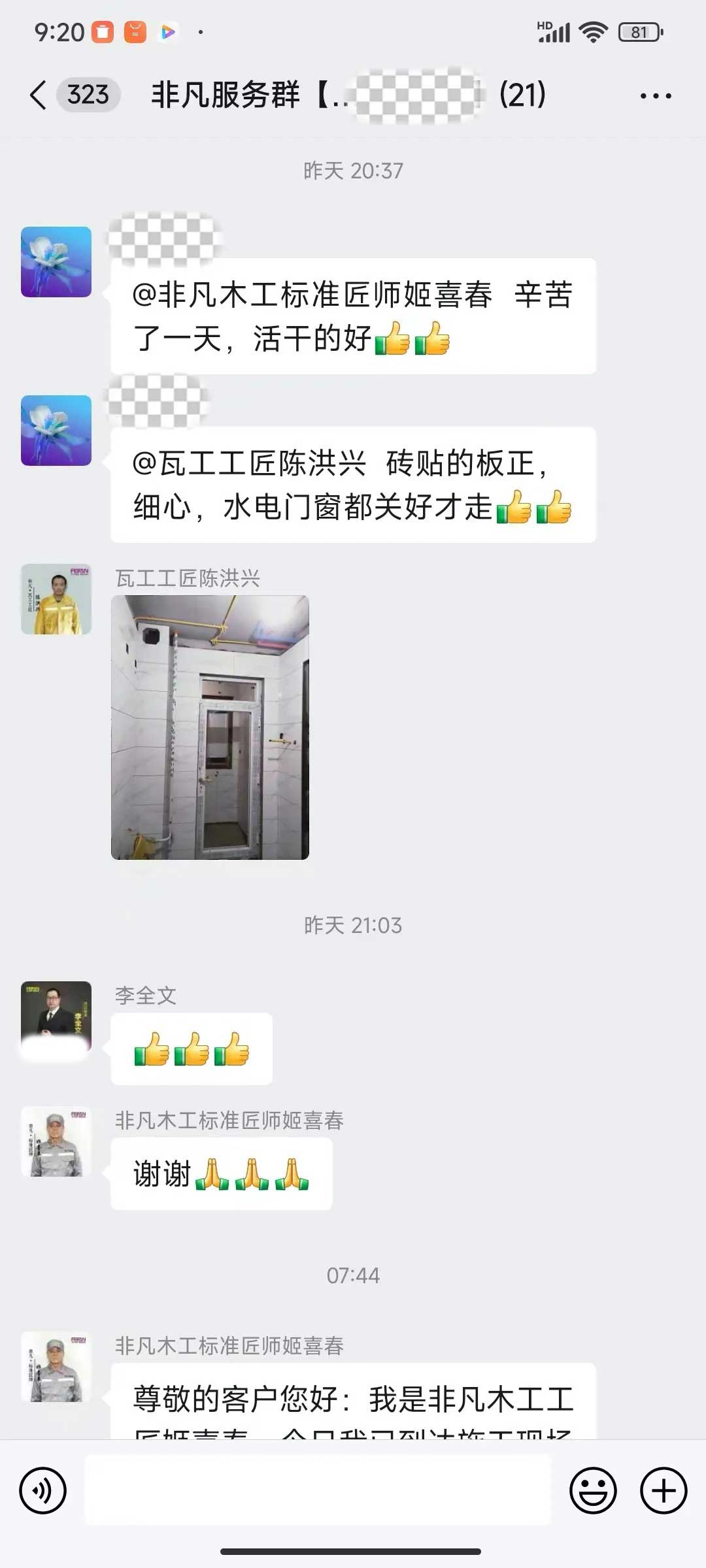Open the plus attachment menu
Screen dimensions: 706x1568
click(663, 1491)
